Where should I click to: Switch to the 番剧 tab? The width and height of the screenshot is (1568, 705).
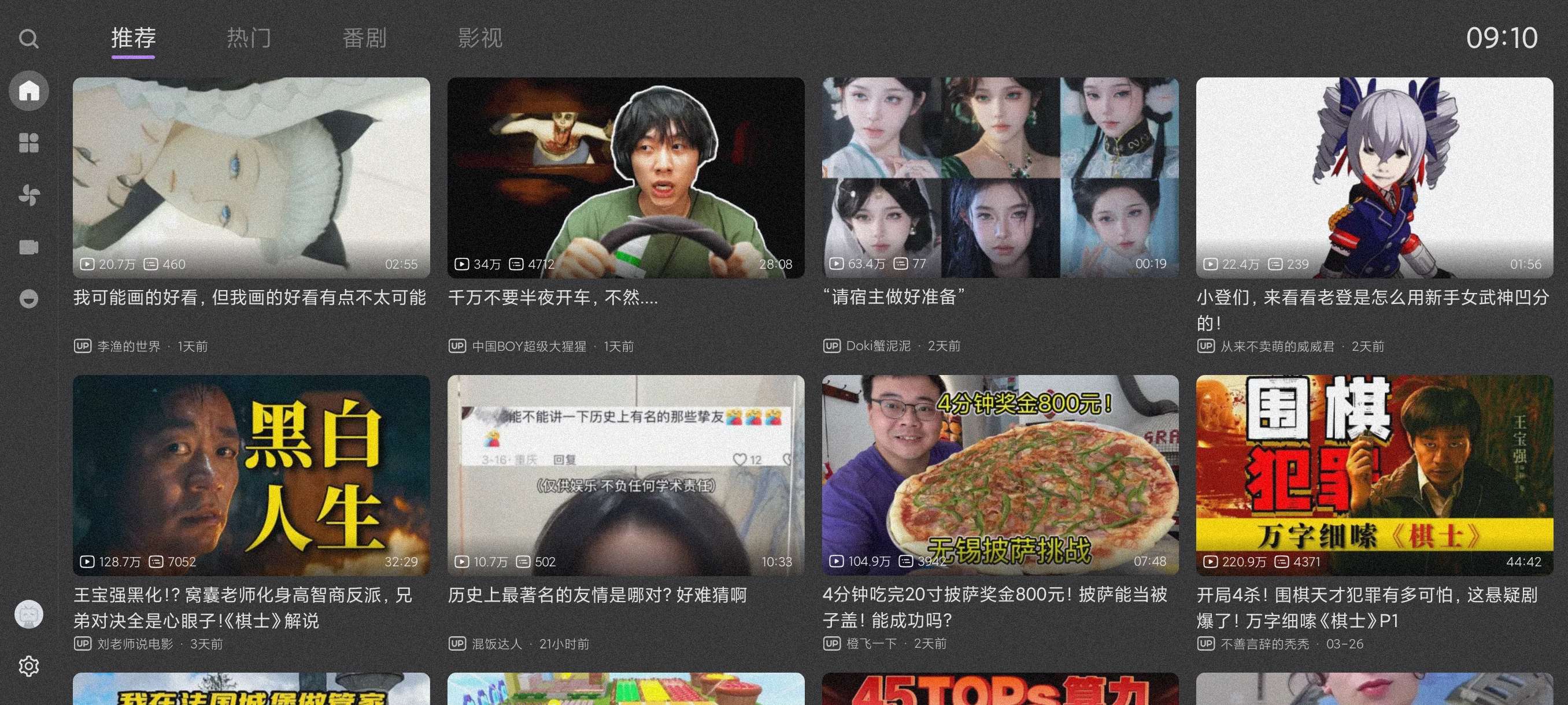[x=364, y=38]
